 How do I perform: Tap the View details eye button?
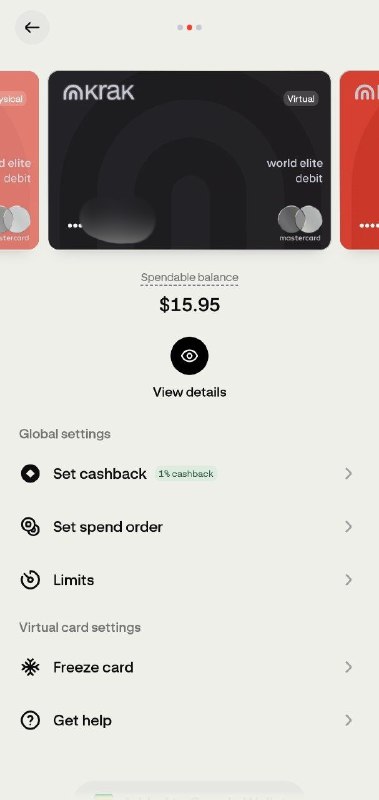coord(189,356)
